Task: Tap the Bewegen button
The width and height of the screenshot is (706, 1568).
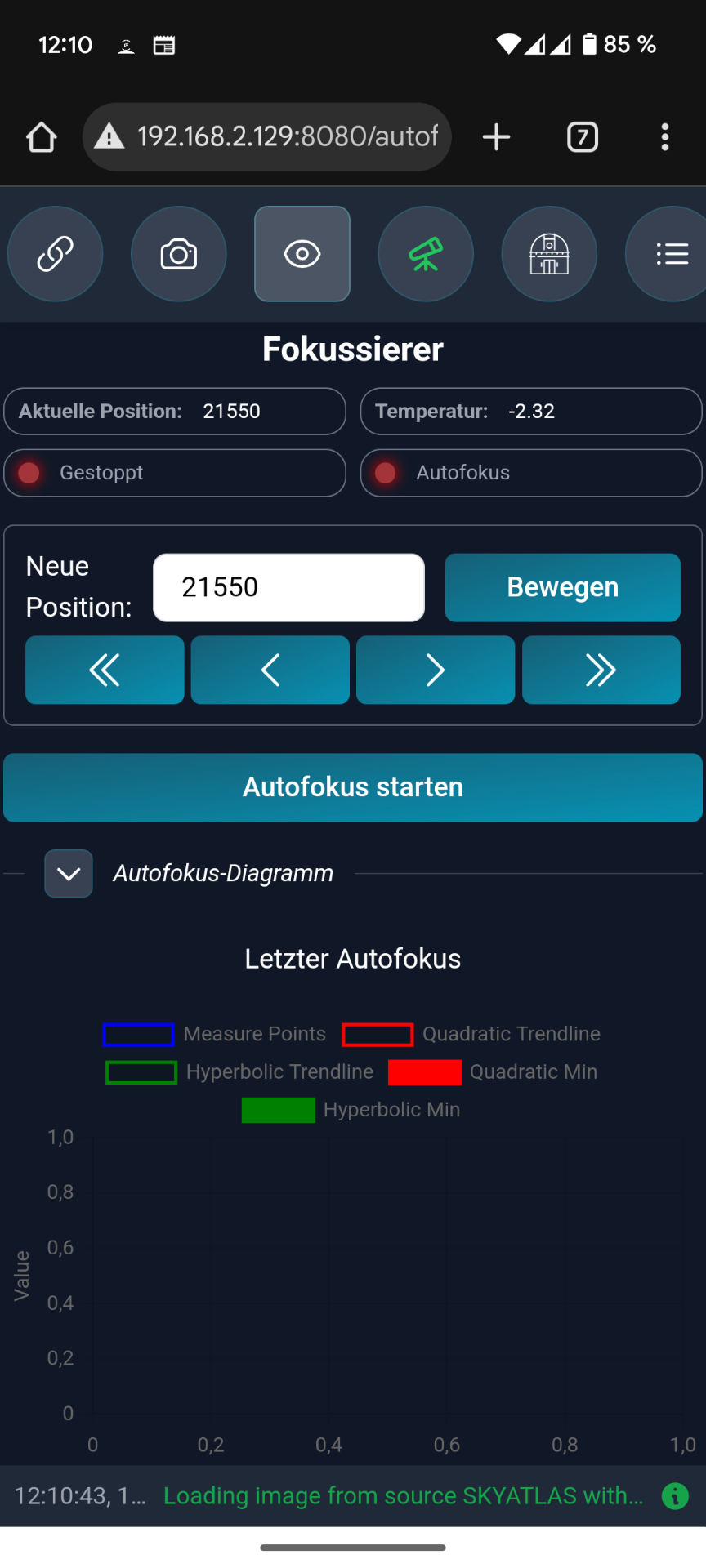Action: (563, 587)
